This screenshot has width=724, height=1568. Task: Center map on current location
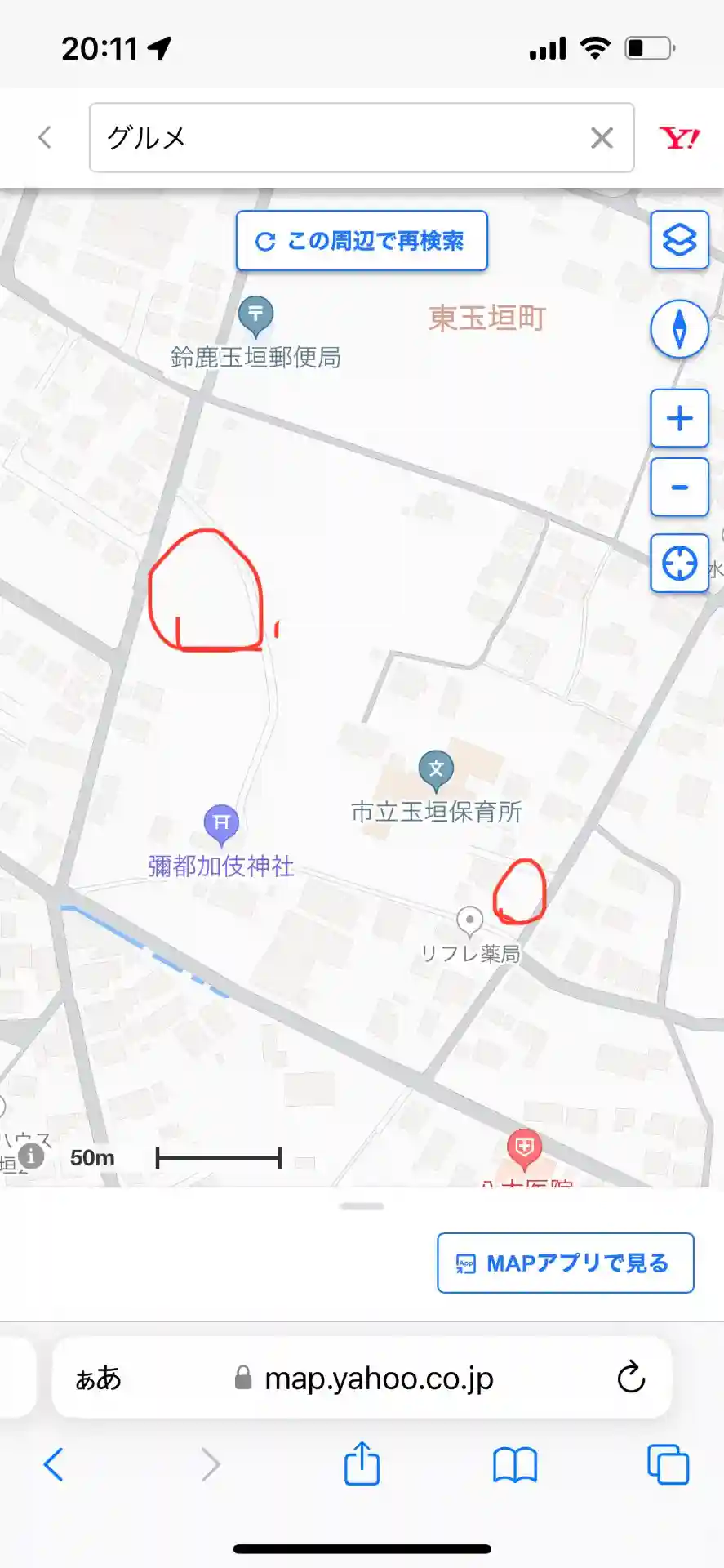tap(679, 563)
